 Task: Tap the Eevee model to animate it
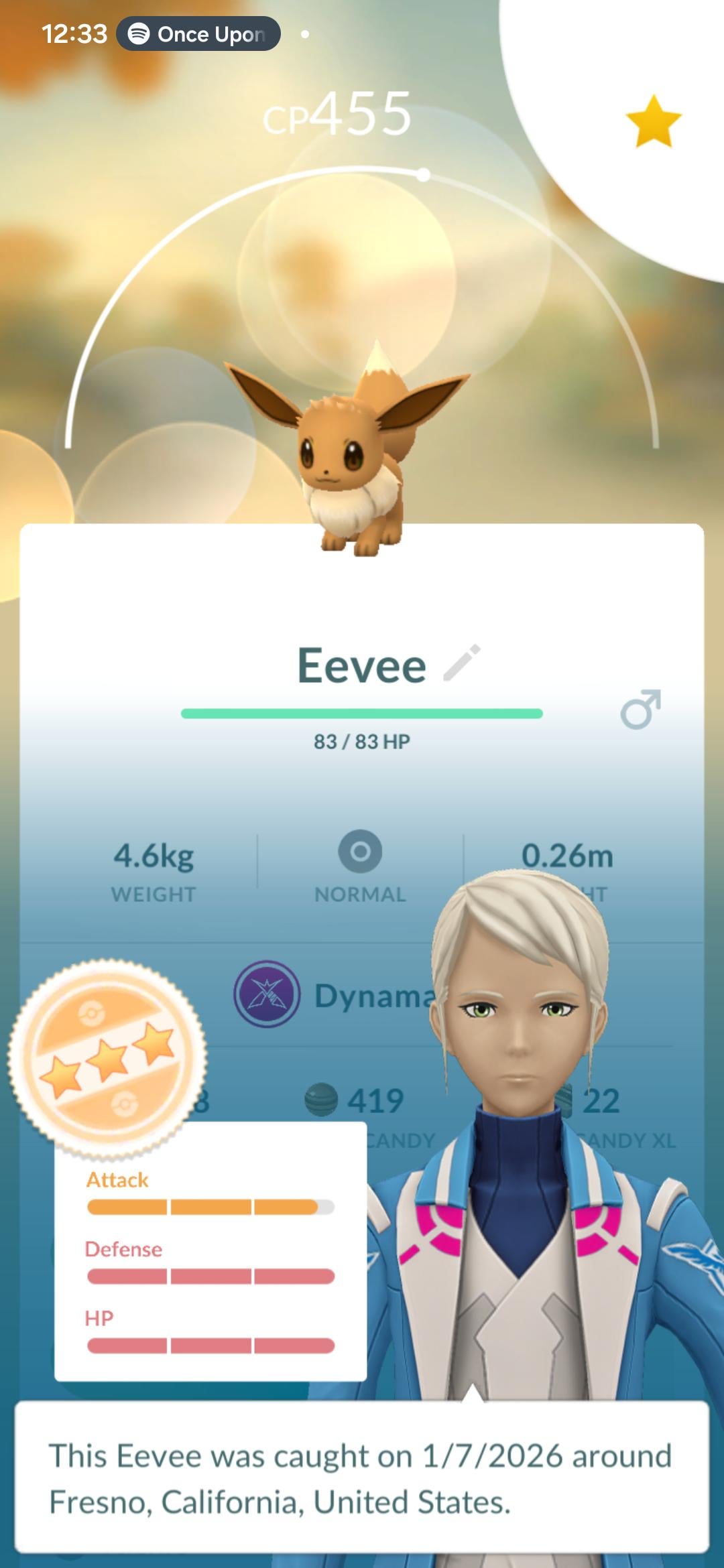(352, 456)
